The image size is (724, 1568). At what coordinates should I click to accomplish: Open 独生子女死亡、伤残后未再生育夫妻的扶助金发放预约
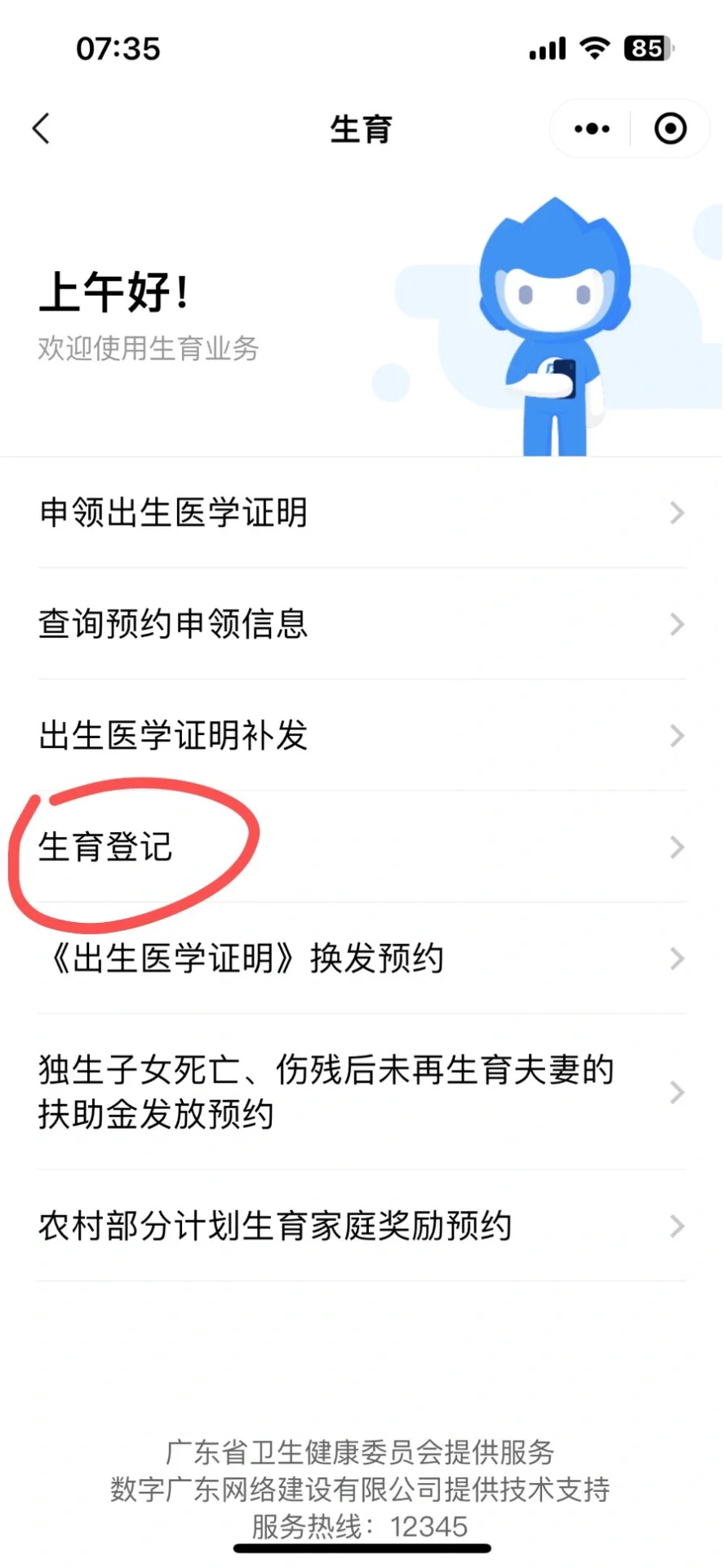(x=361, y=1092)
